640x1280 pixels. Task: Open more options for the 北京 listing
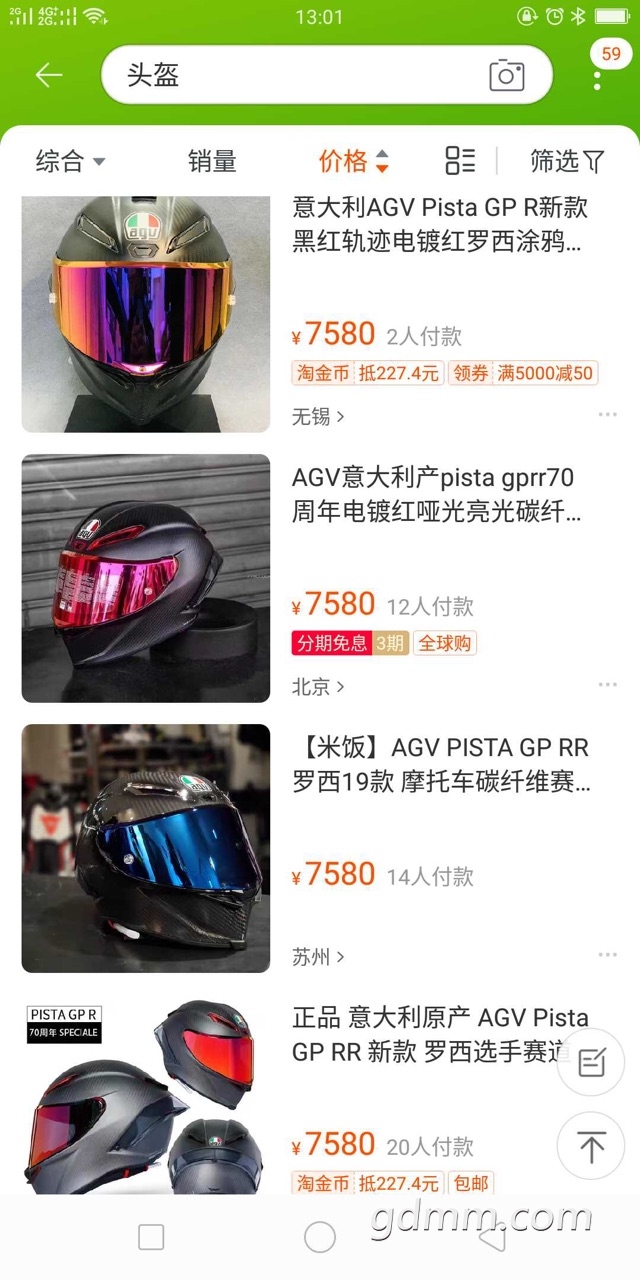[607, 685]
